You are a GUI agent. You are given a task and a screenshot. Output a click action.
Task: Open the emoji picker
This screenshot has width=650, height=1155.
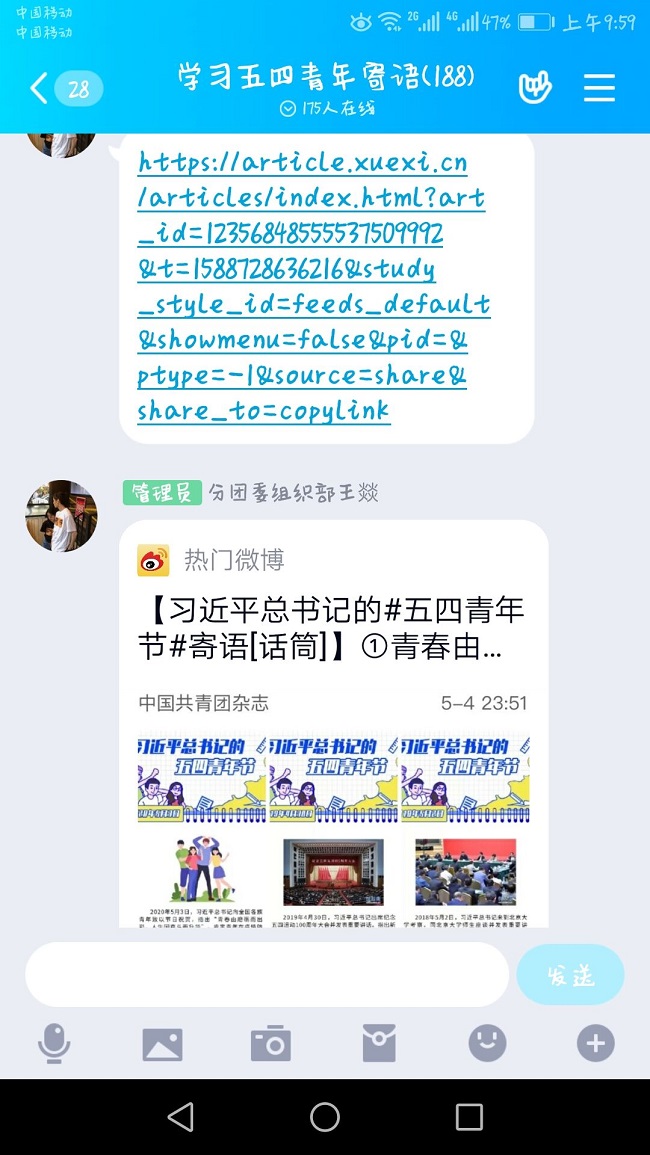coord(487,1044)
